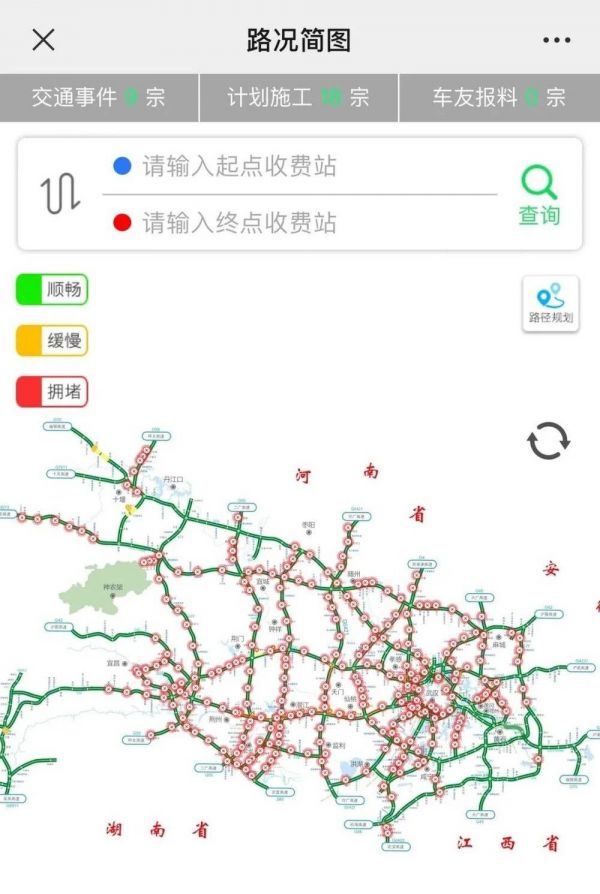Viewport: 600px width, 894px height.
Task: Open 路径规划 route planning
Action: 550,304
